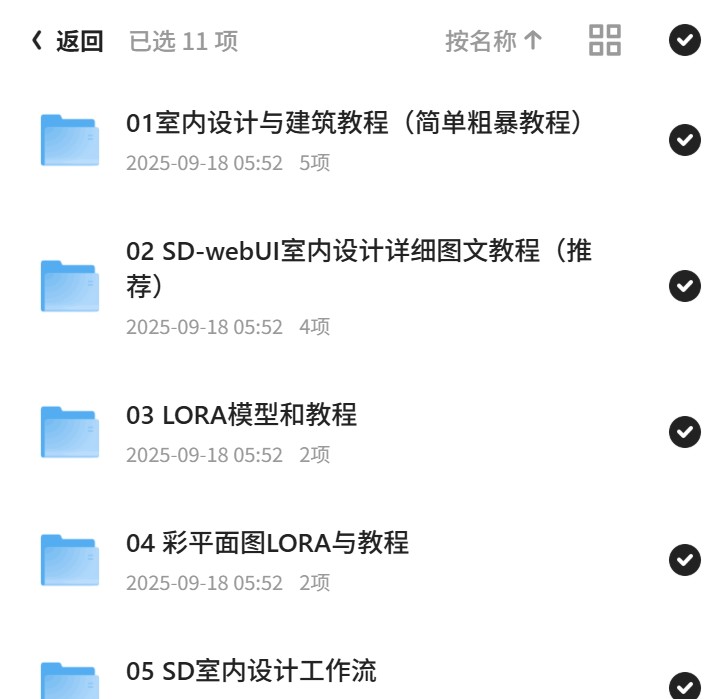Deselect the 03 LORA模型和教程 checkbox
The image size is (712, 699).
[685, 431]
